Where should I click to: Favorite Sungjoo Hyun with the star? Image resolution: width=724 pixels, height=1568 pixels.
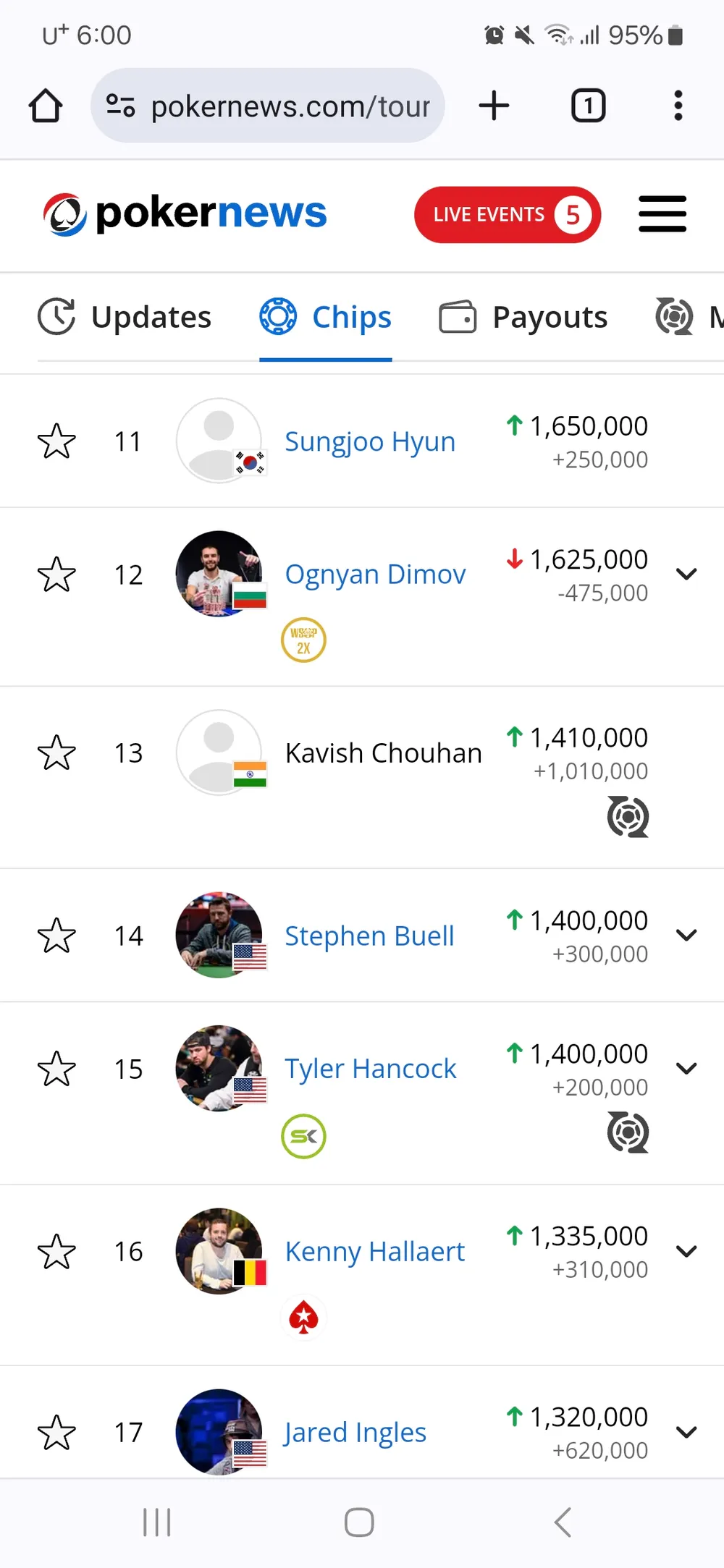[56, 441]
